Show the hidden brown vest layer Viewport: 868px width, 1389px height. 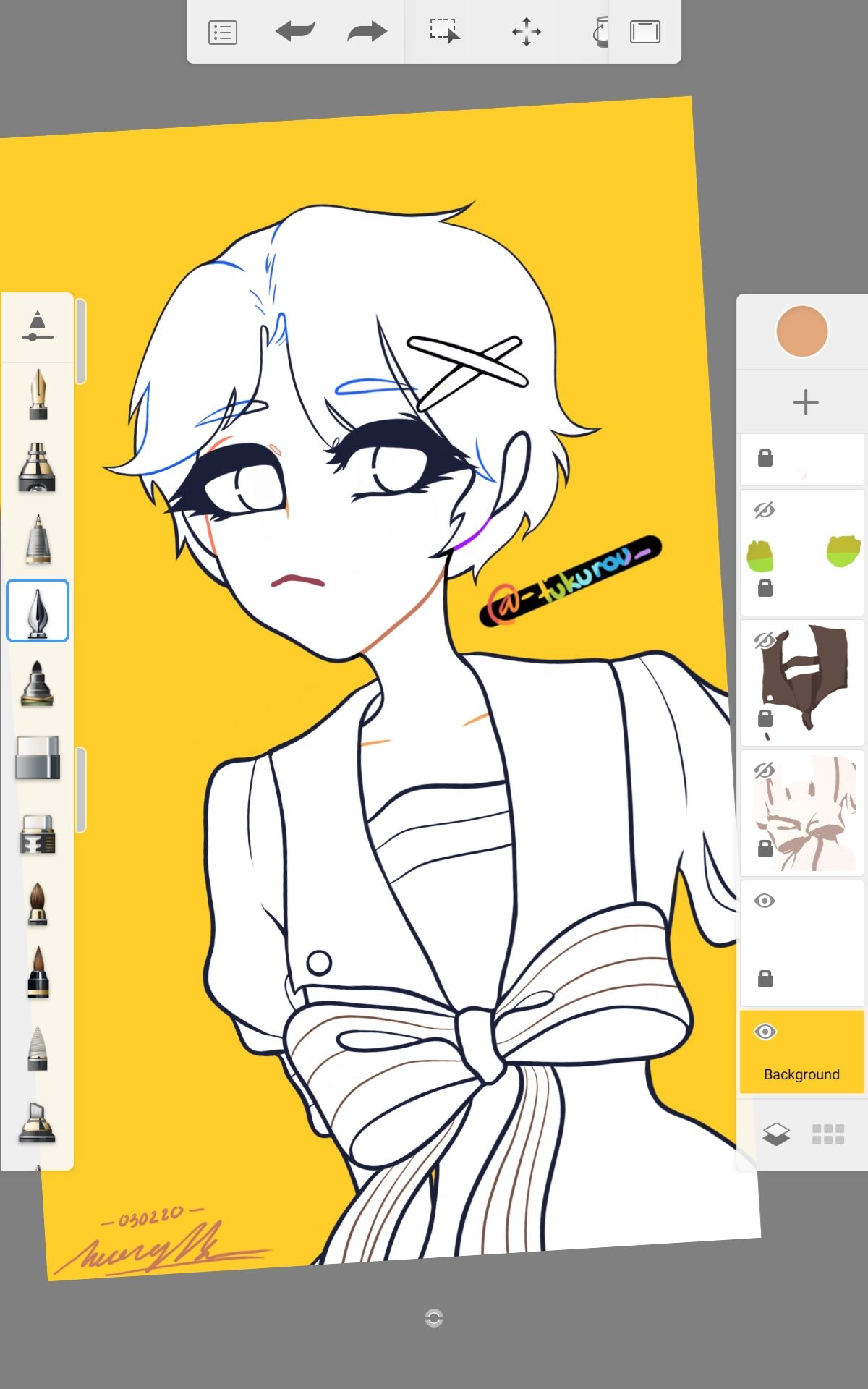click(765, 640)
